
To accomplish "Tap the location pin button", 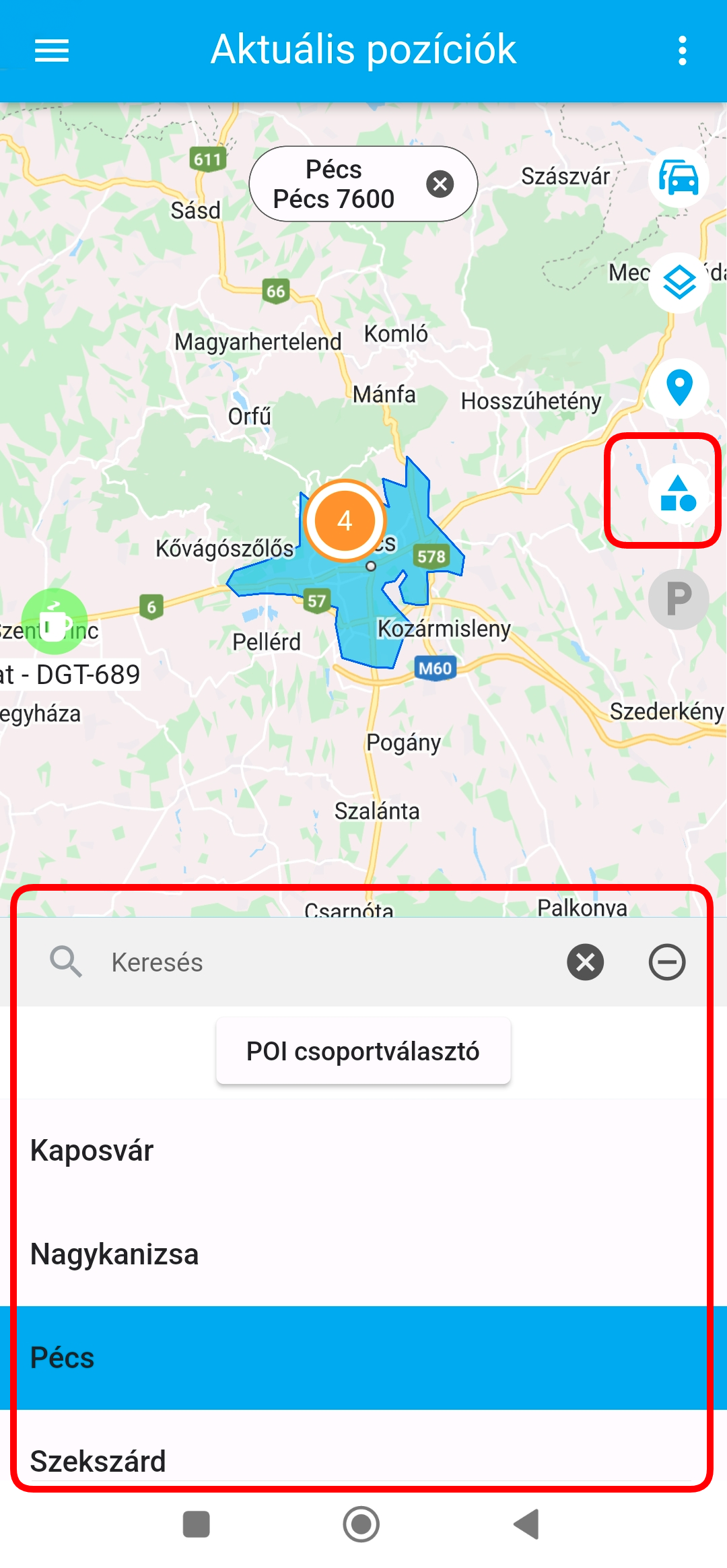I will 679,388.
